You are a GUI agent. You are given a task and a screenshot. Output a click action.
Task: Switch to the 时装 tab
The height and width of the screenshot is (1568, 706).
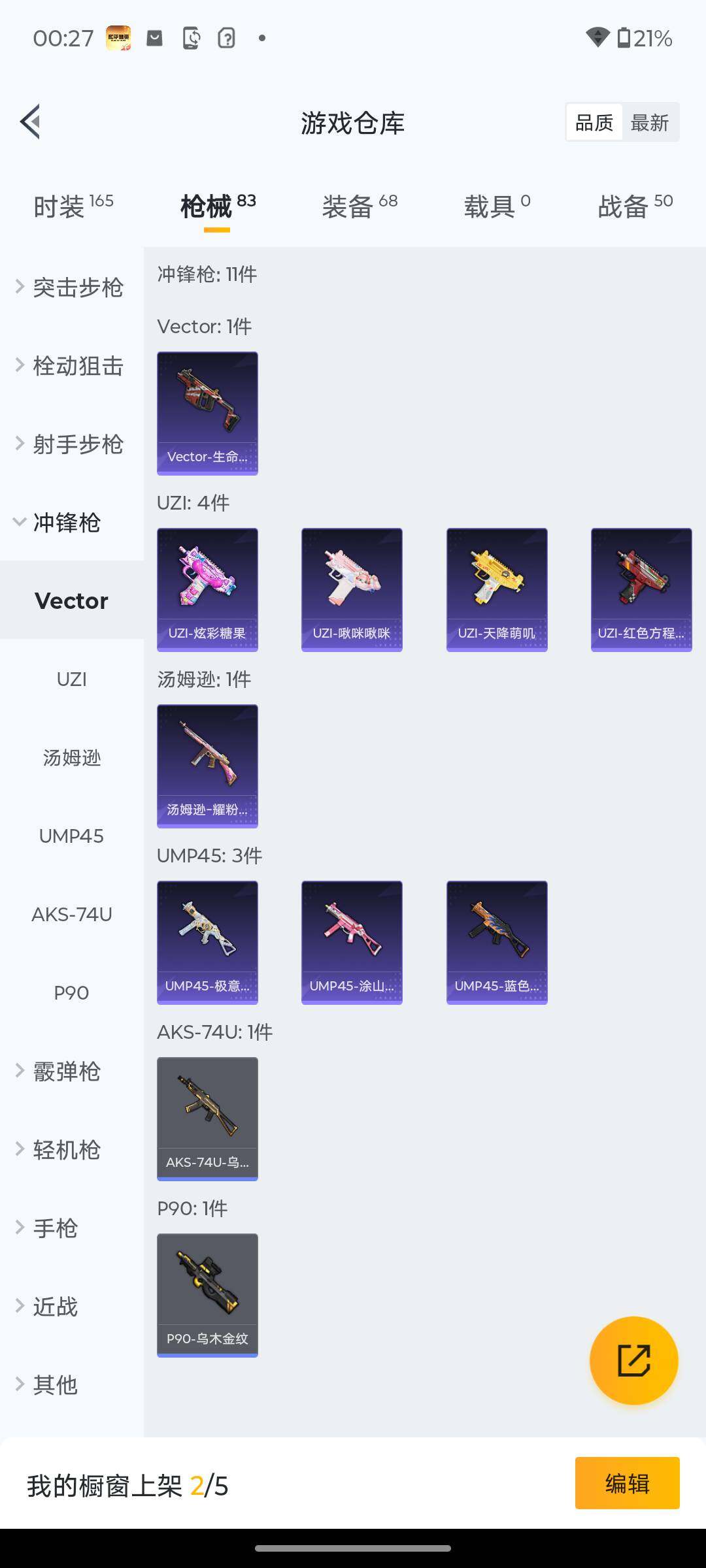(x=73, y=206)
